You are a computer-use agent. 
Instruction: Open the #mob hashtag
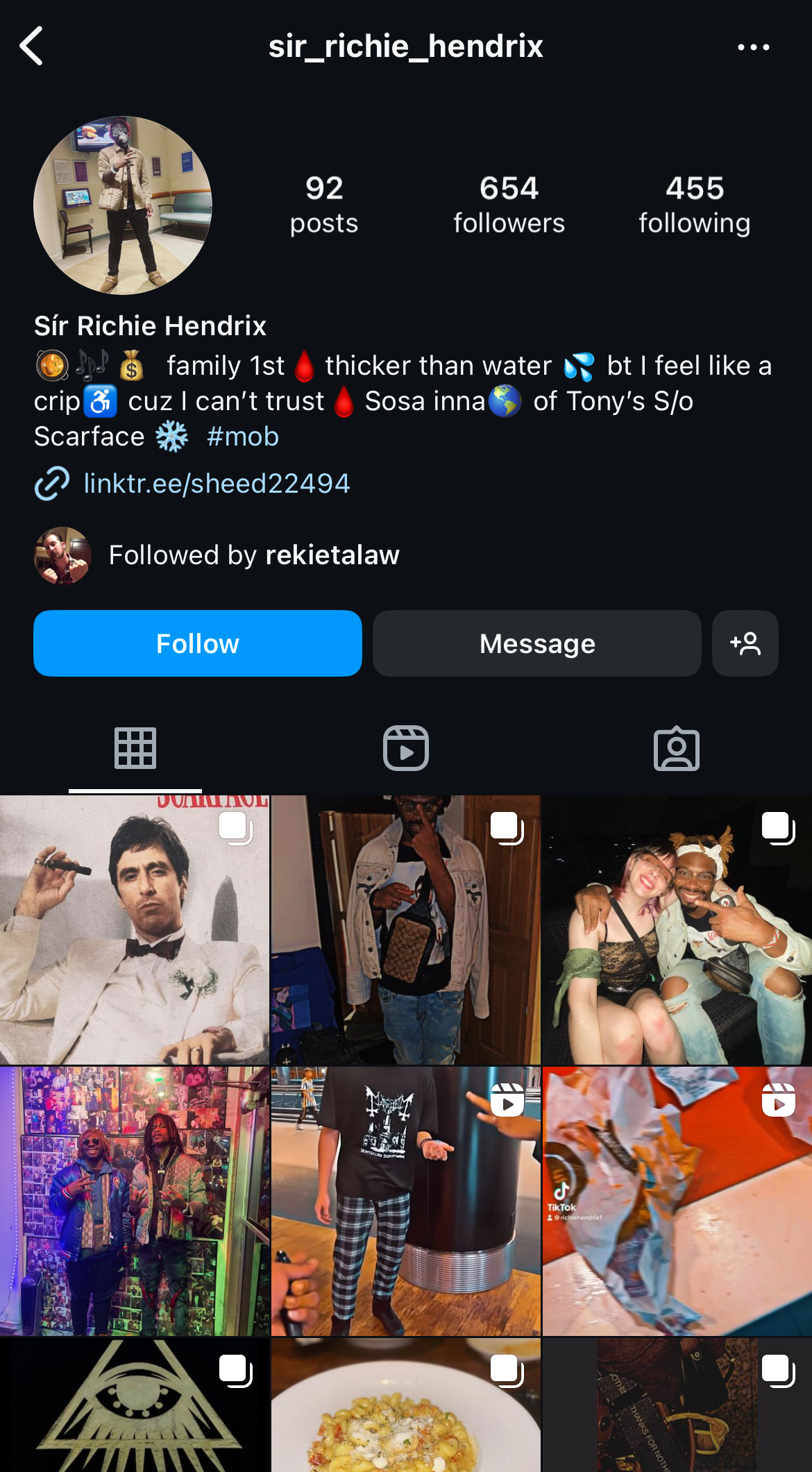(243, 437)
